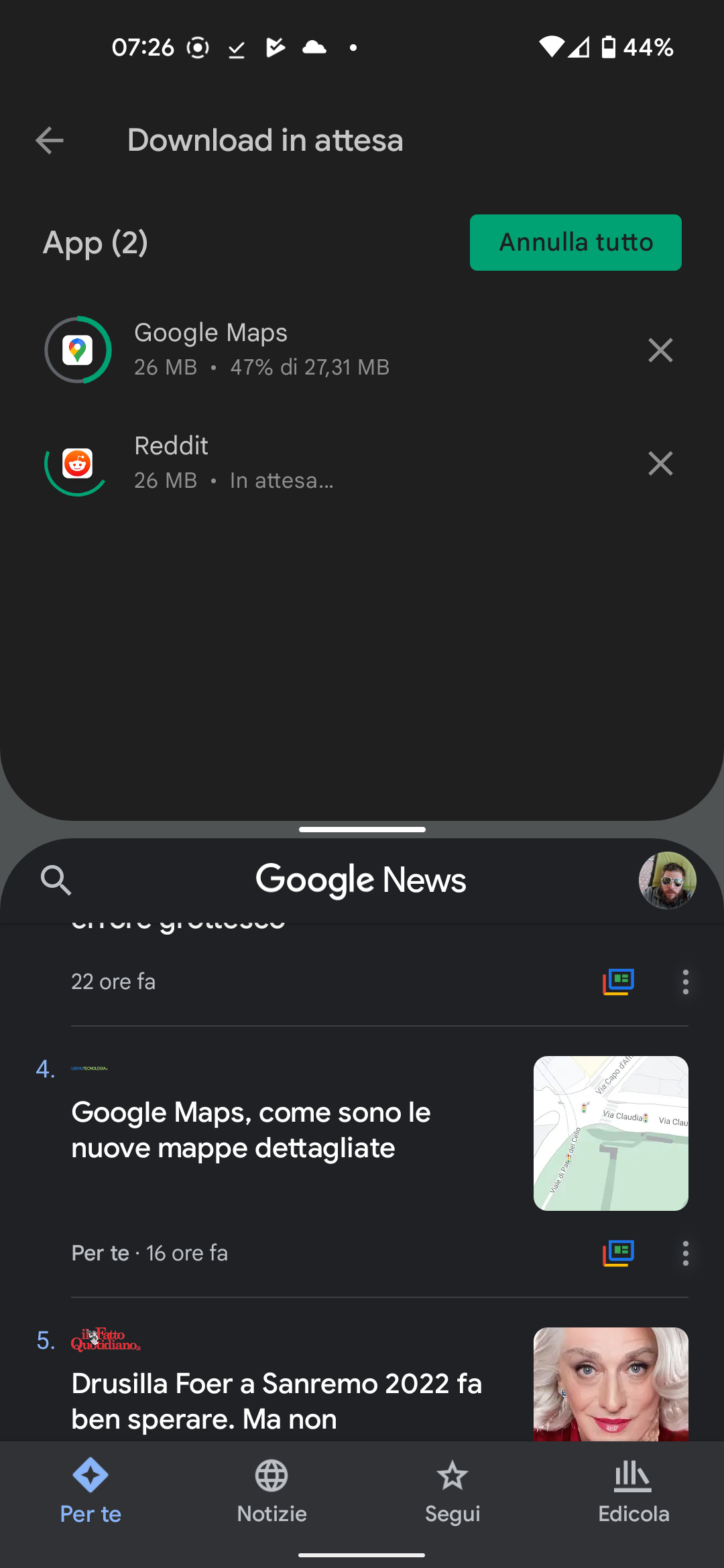
Task: Open search in Google News
Action: coord(56,880)
